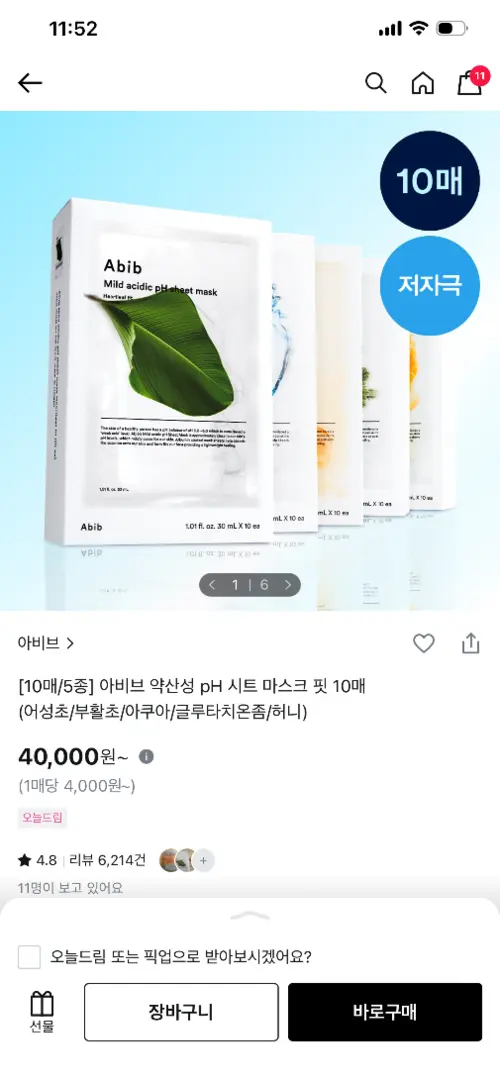This screenshot has width=500, height=1081.
Task: View reviewer photo thumbnails
Action: point(186,860)
